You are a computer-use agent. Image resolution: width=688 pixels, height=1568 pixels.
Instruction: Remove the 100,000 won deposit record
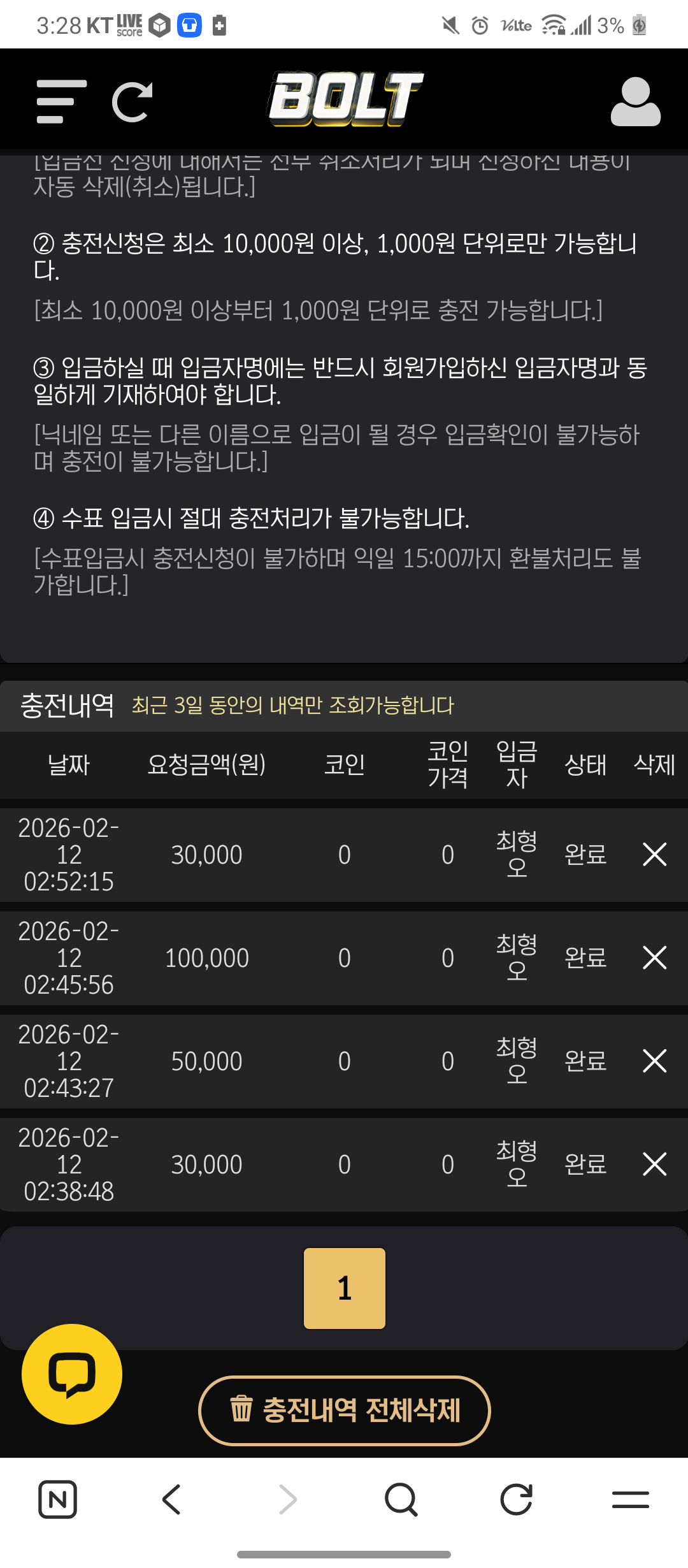point(654,958)
